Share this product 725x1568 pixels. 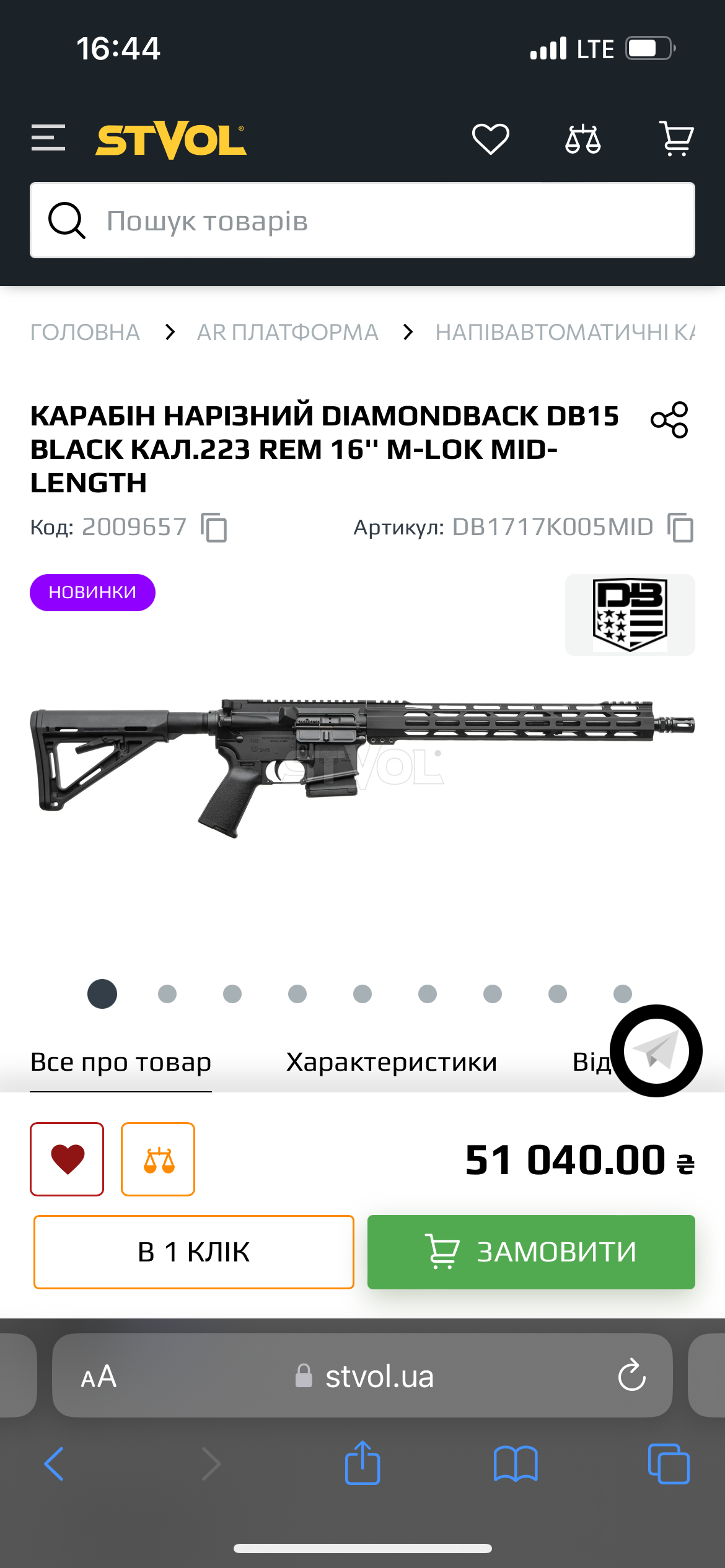click(x=669, y=420)
